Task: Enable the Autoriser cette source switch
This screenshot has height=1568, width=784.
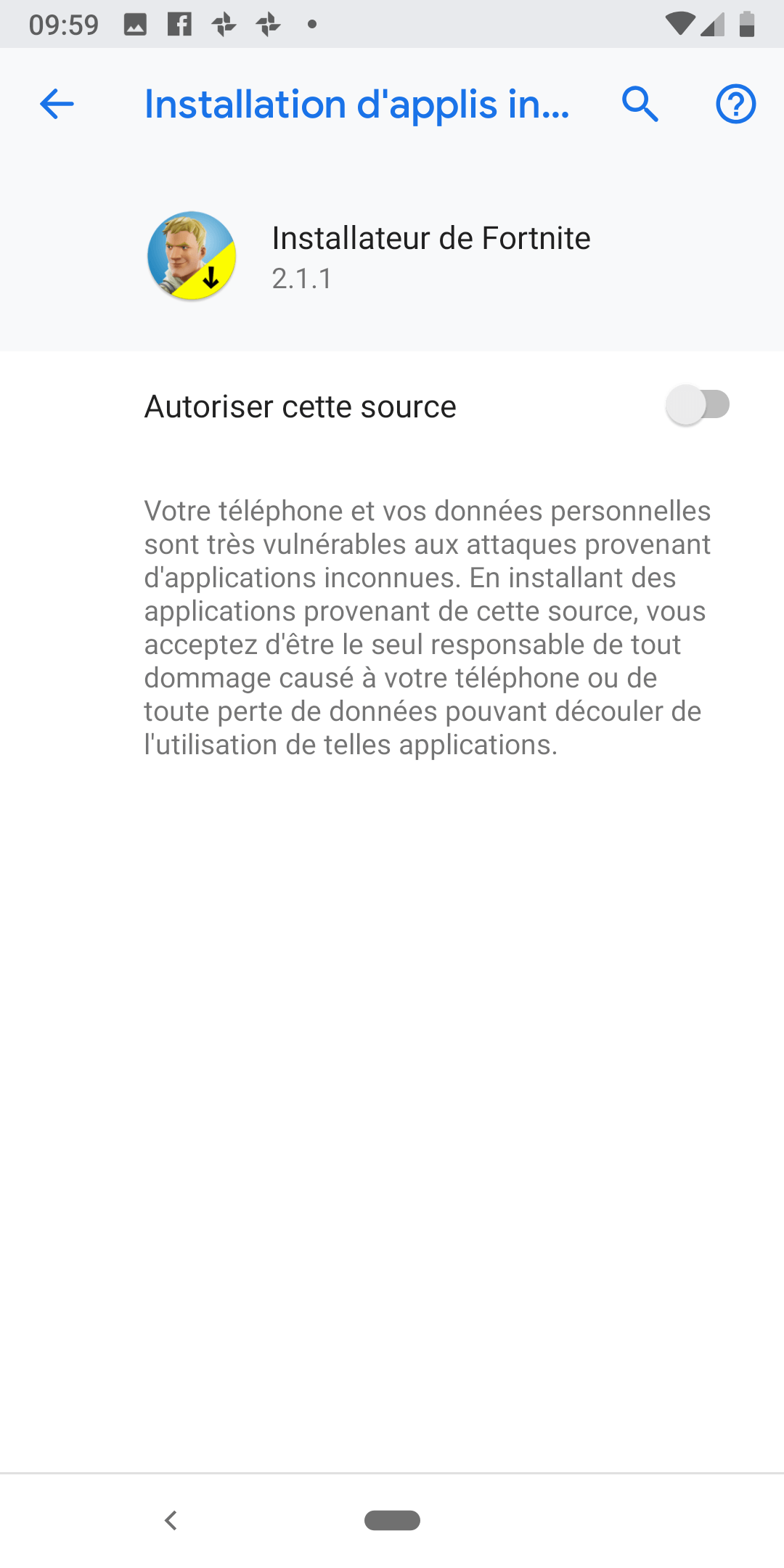Action: point(698,405)
